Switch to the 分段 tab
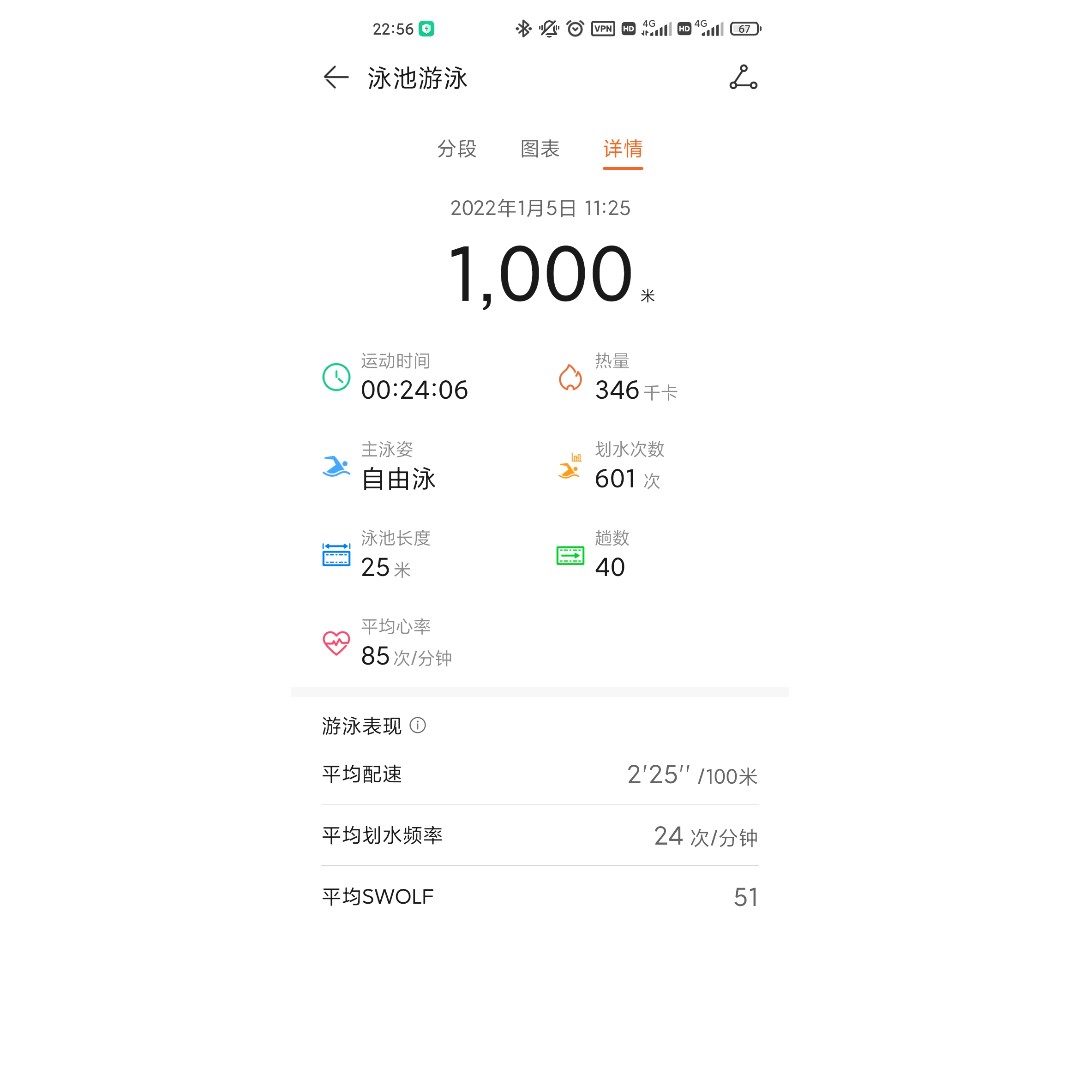The image size is (1080, 1080). (457, 149)
